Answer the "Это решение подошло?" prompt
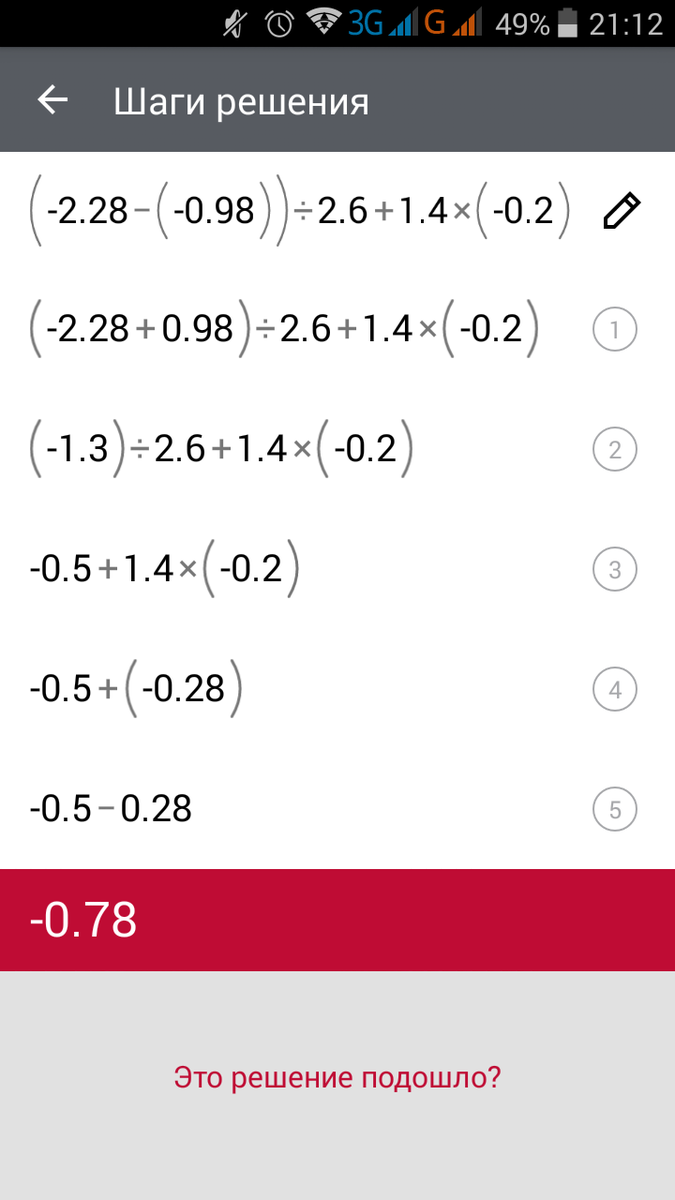Image resolution: width=675 pixels, height=1200 pixels. [337, 1077]
